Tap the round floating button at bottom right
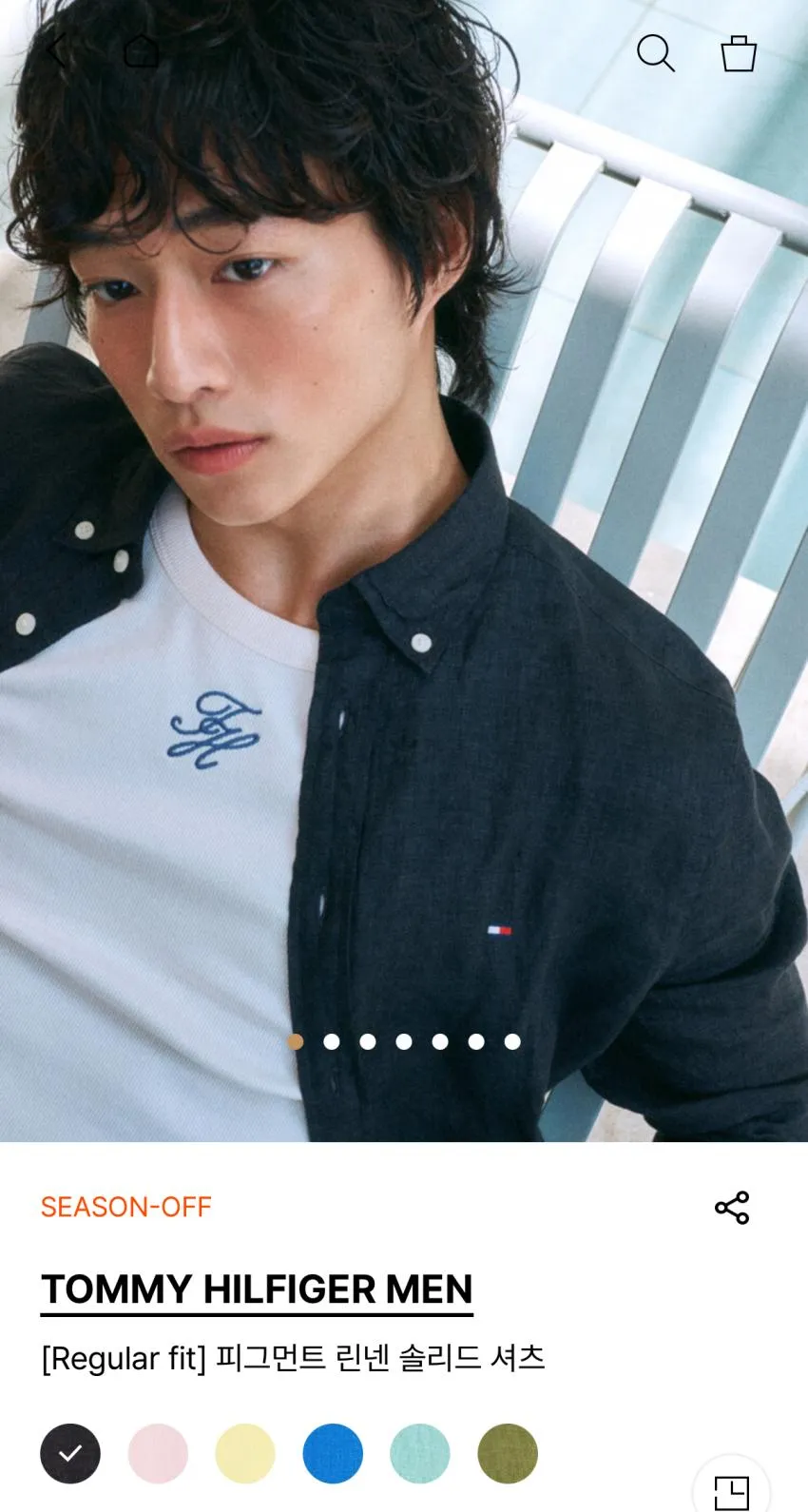 pyautogui.click(x=731, y=1488)
